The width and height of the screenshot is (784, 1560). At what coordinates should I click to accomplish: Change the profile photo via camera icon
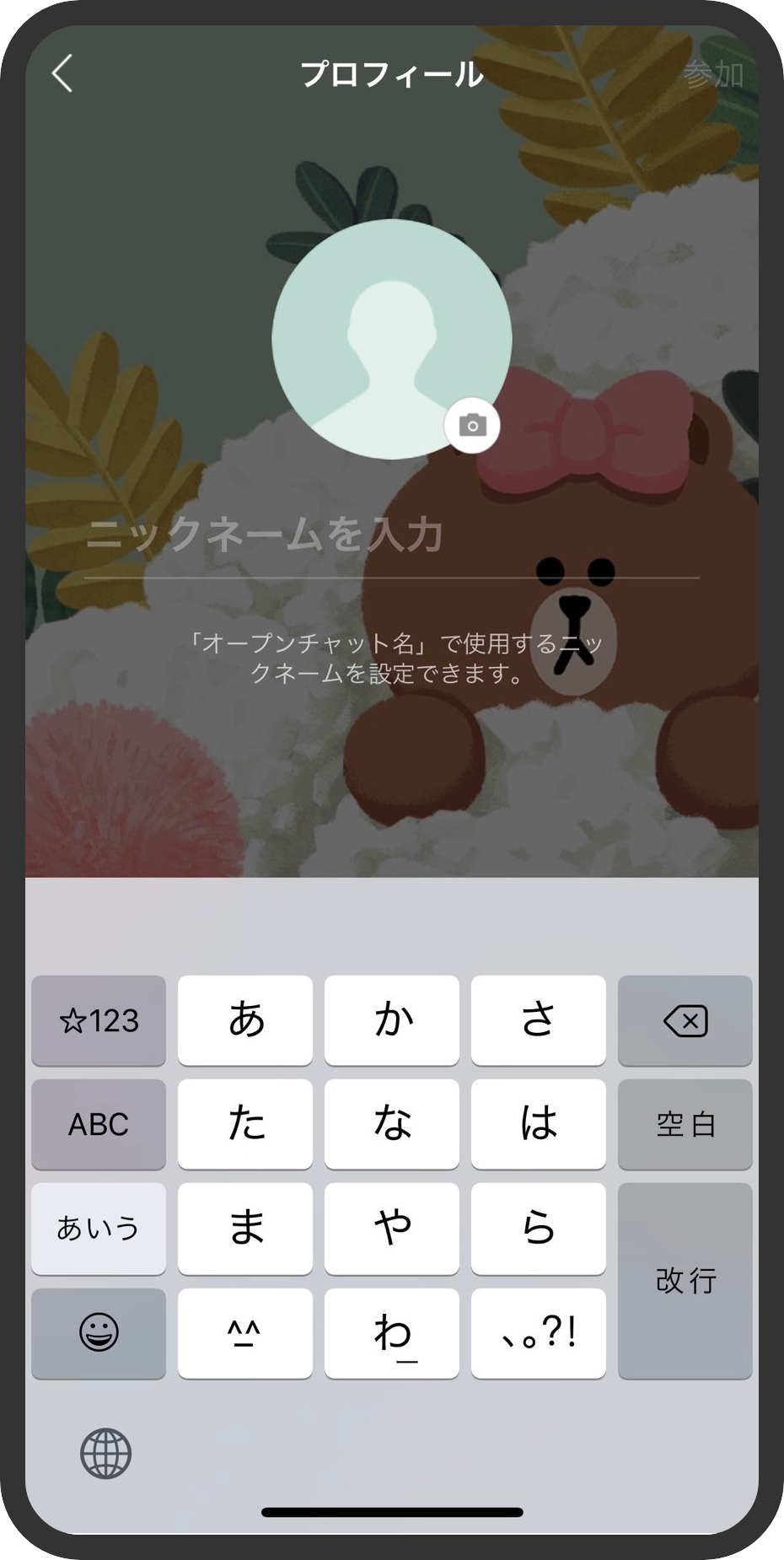click(472, 425)
